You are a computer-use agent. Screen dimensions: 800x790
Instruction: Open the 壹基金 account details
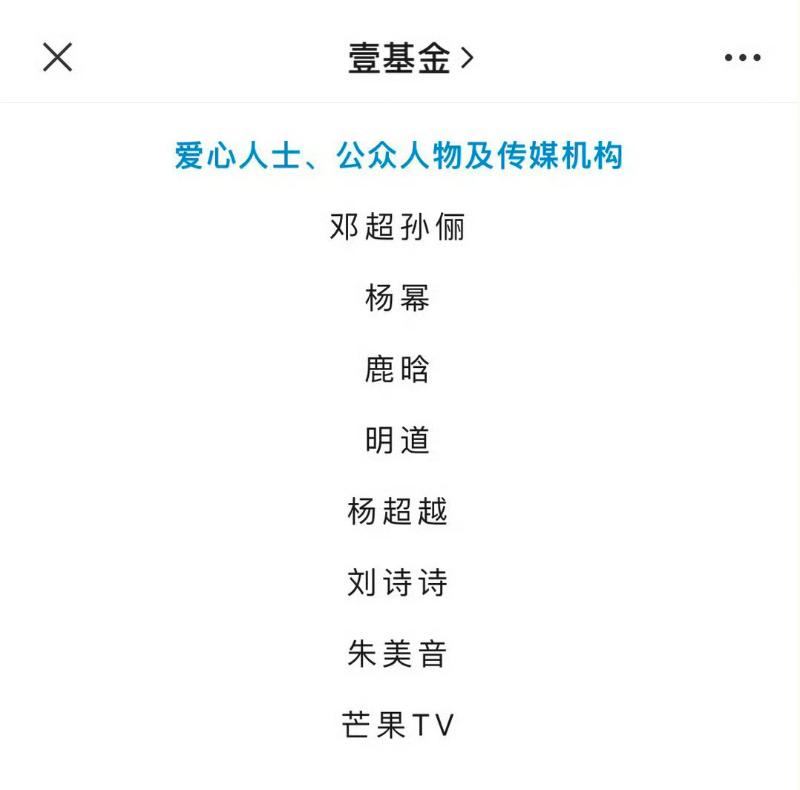click(410, 59)
